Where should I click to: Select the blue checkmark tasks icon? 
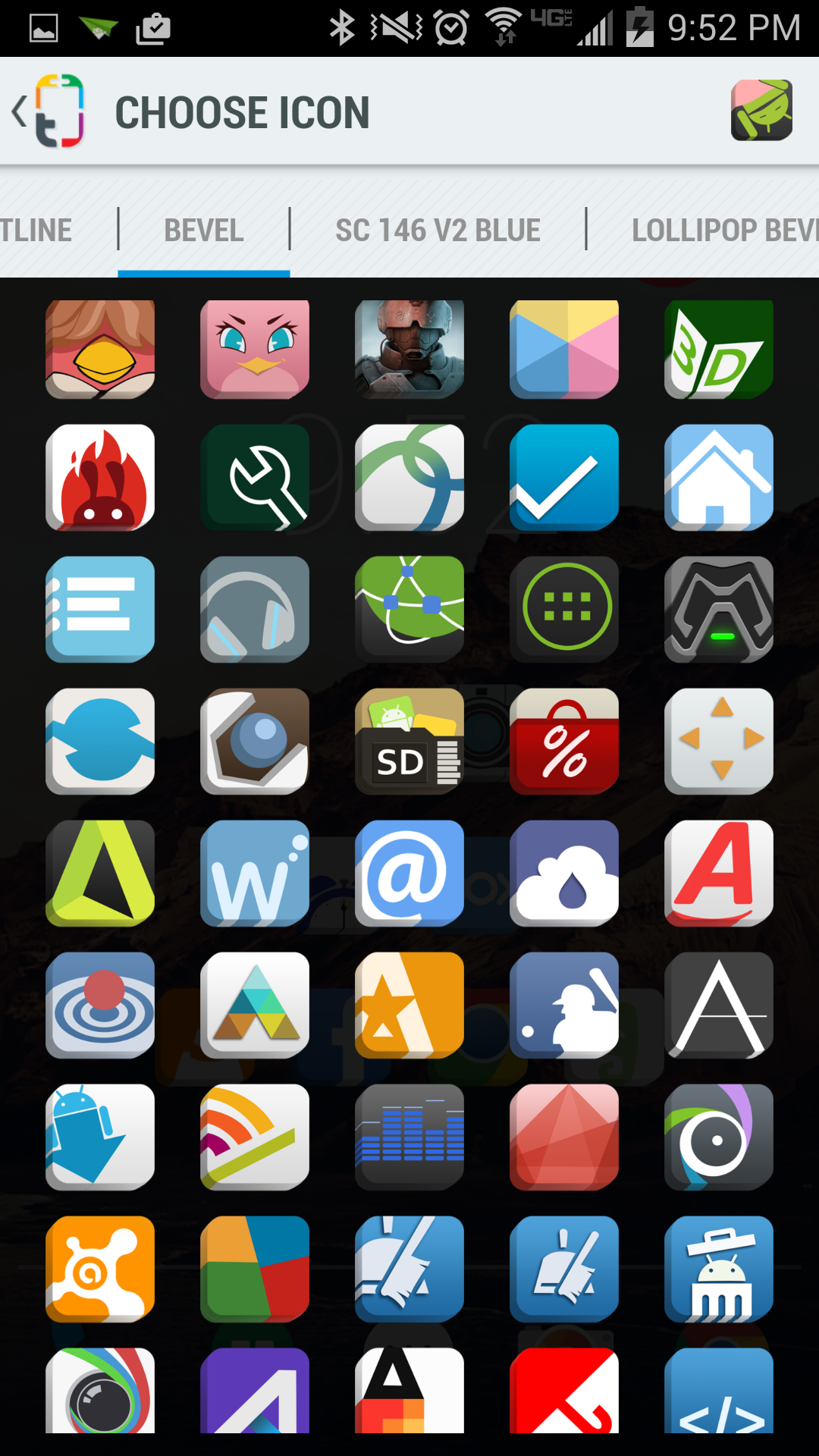tap(564, 478)
